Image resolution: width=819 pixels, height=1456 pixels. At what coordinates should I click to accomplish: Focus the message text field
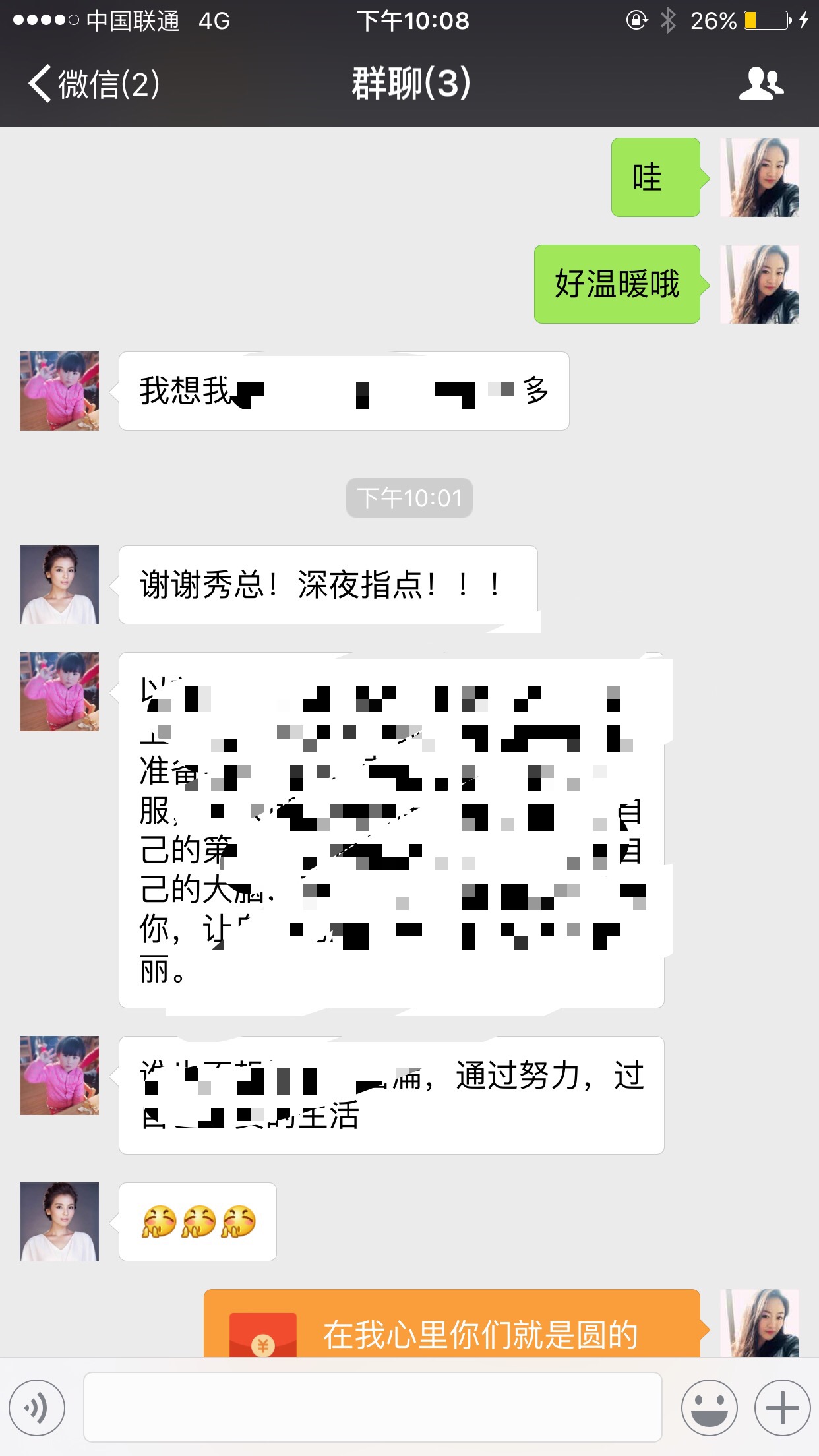373,1407
